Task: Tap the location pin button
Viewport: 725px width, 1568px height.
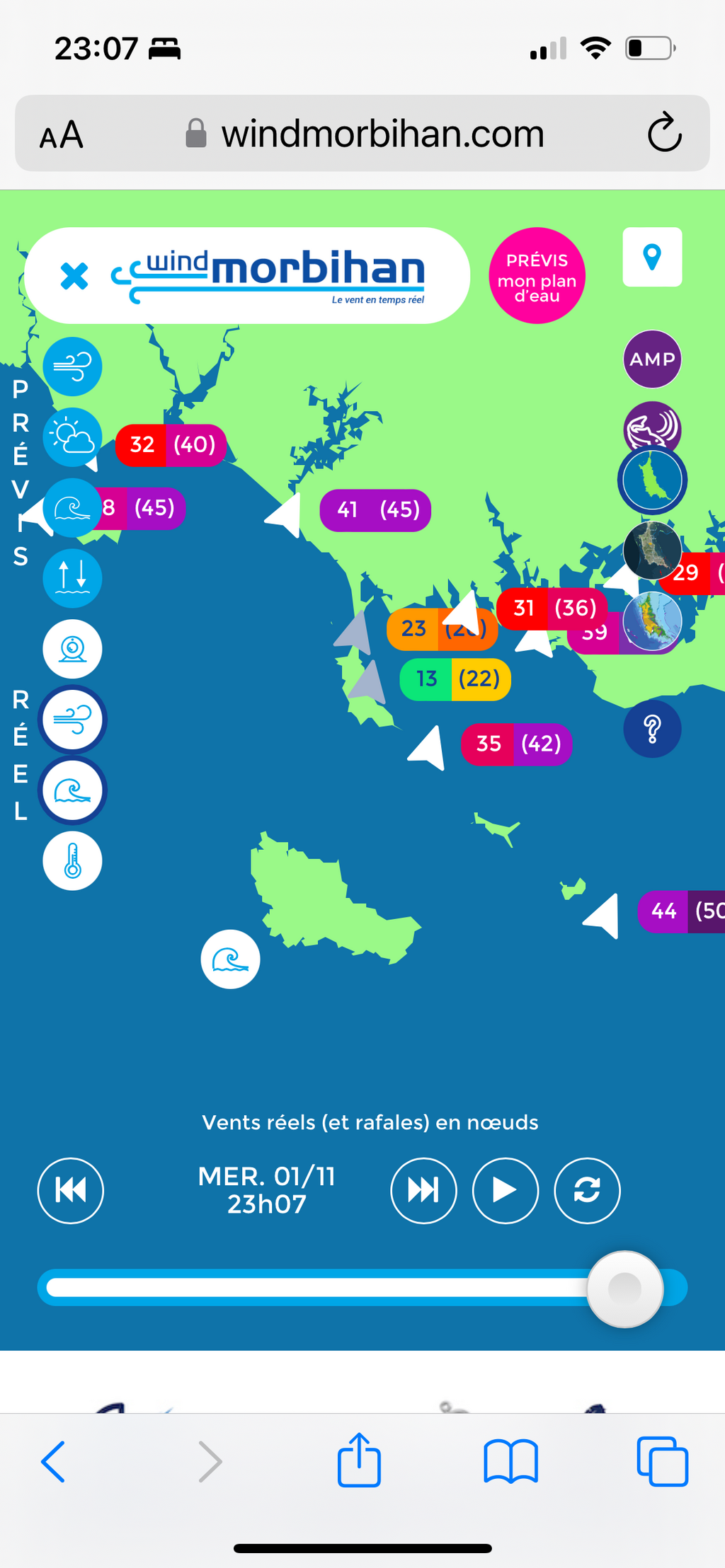Action: pos(652,257)
